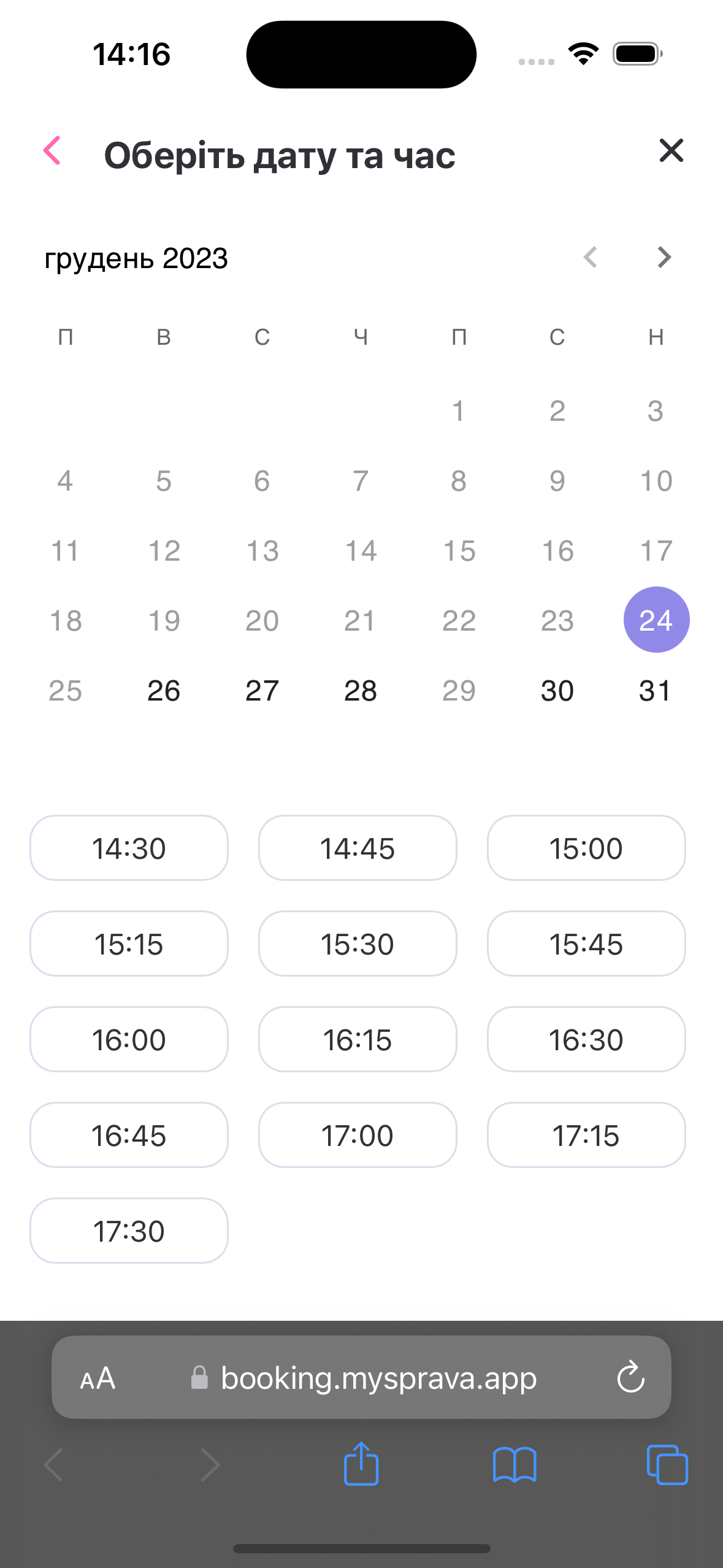Choose the 14:30 time slot
Screen dimensions: 723x1568
point(129,848)
